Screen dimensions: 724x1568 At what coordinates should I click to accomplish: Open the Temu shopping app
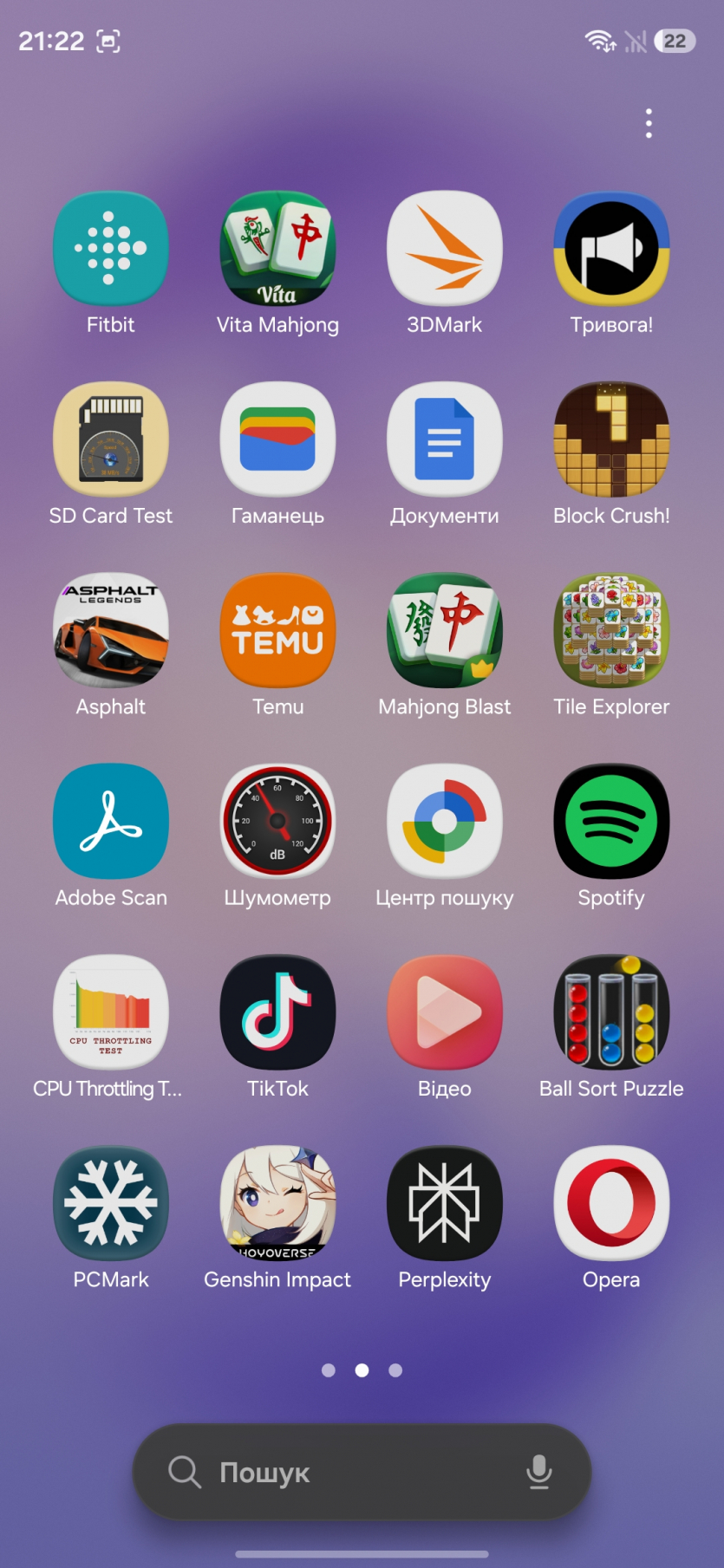click(x=277, y=630)
